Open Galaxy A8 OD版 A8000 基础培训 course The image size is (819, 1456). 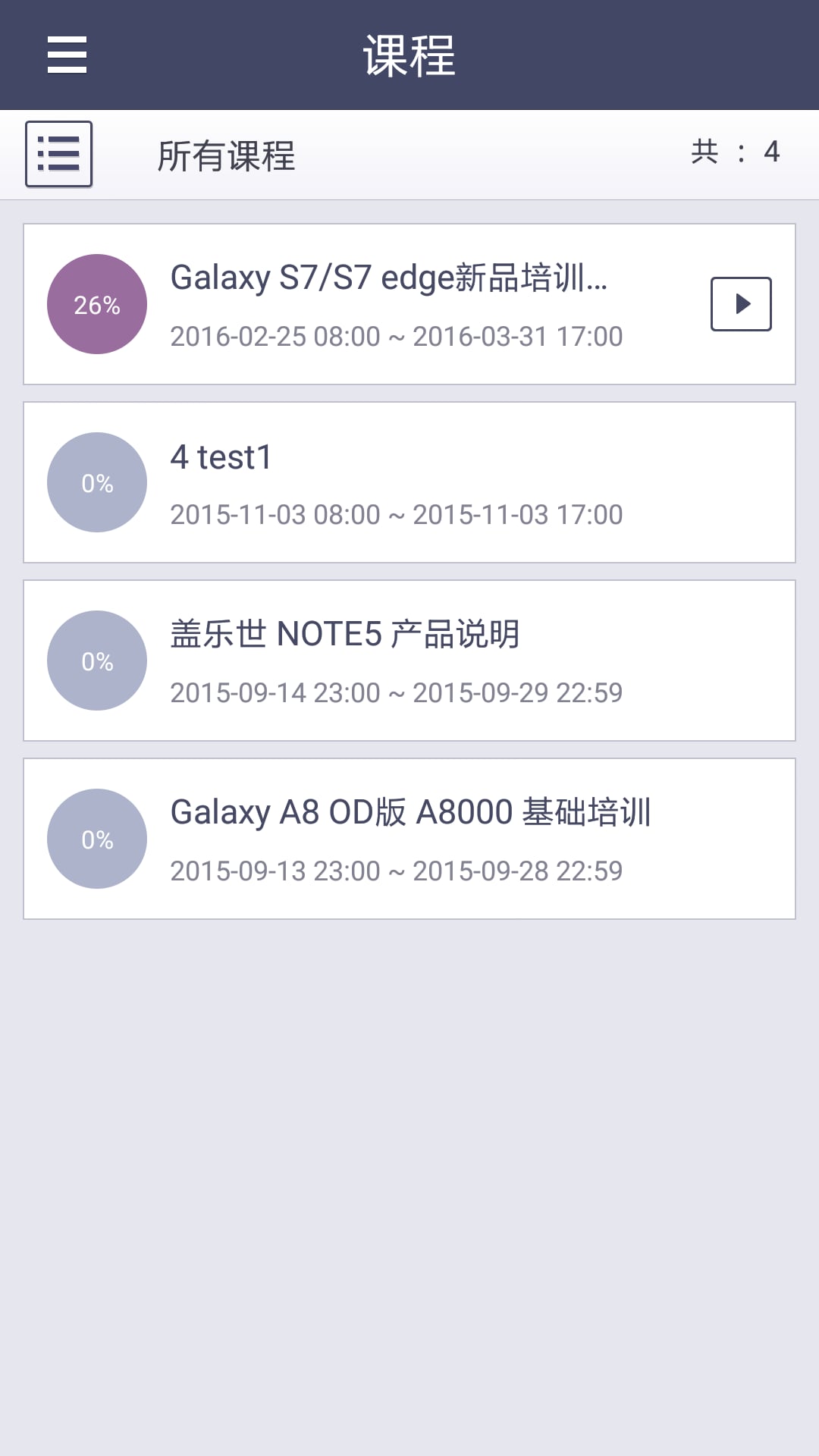coord(409,839)
